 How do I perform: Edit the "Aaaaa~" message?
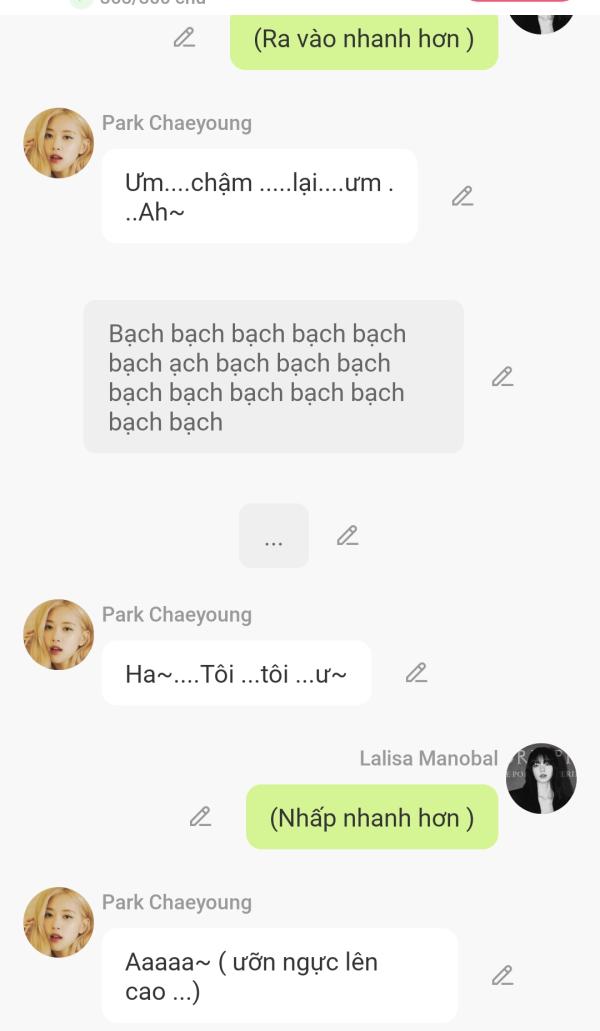(502, 975)
